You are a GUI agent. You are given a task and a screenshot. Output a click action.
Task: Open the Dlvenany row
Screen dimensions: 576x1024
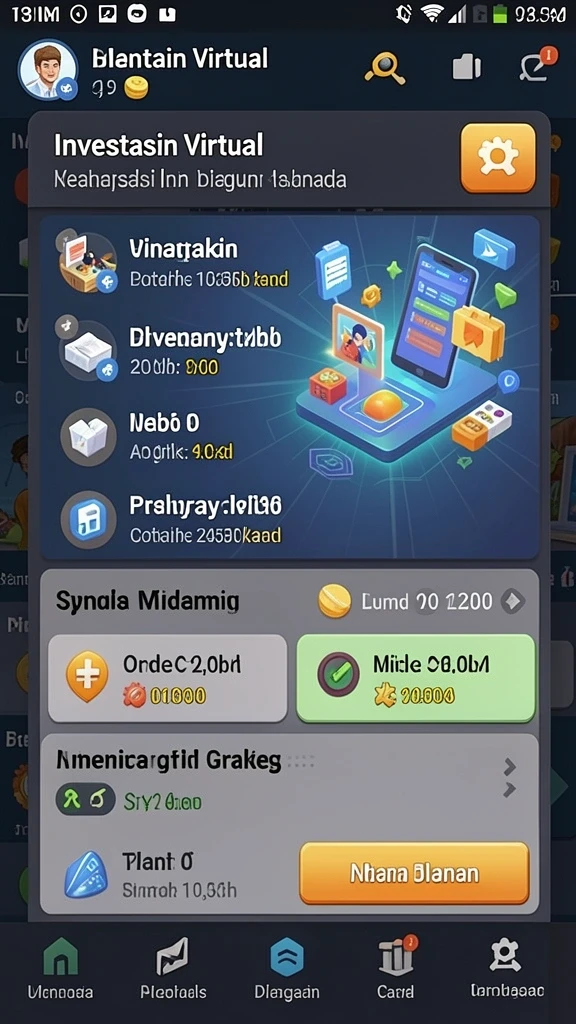click(171, 351)
